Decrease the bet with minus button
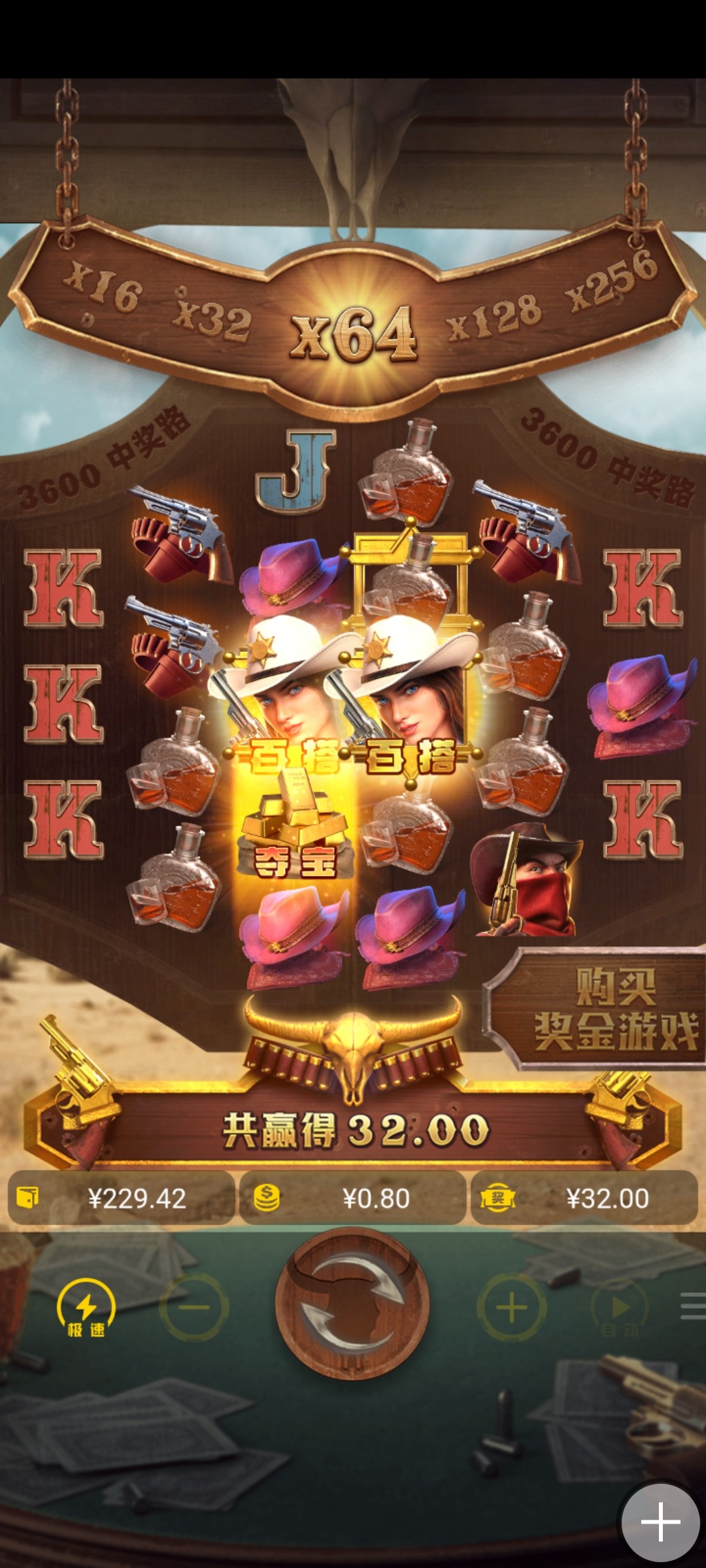Viewport: 706px width, 1568px height. coord(194,1307)
